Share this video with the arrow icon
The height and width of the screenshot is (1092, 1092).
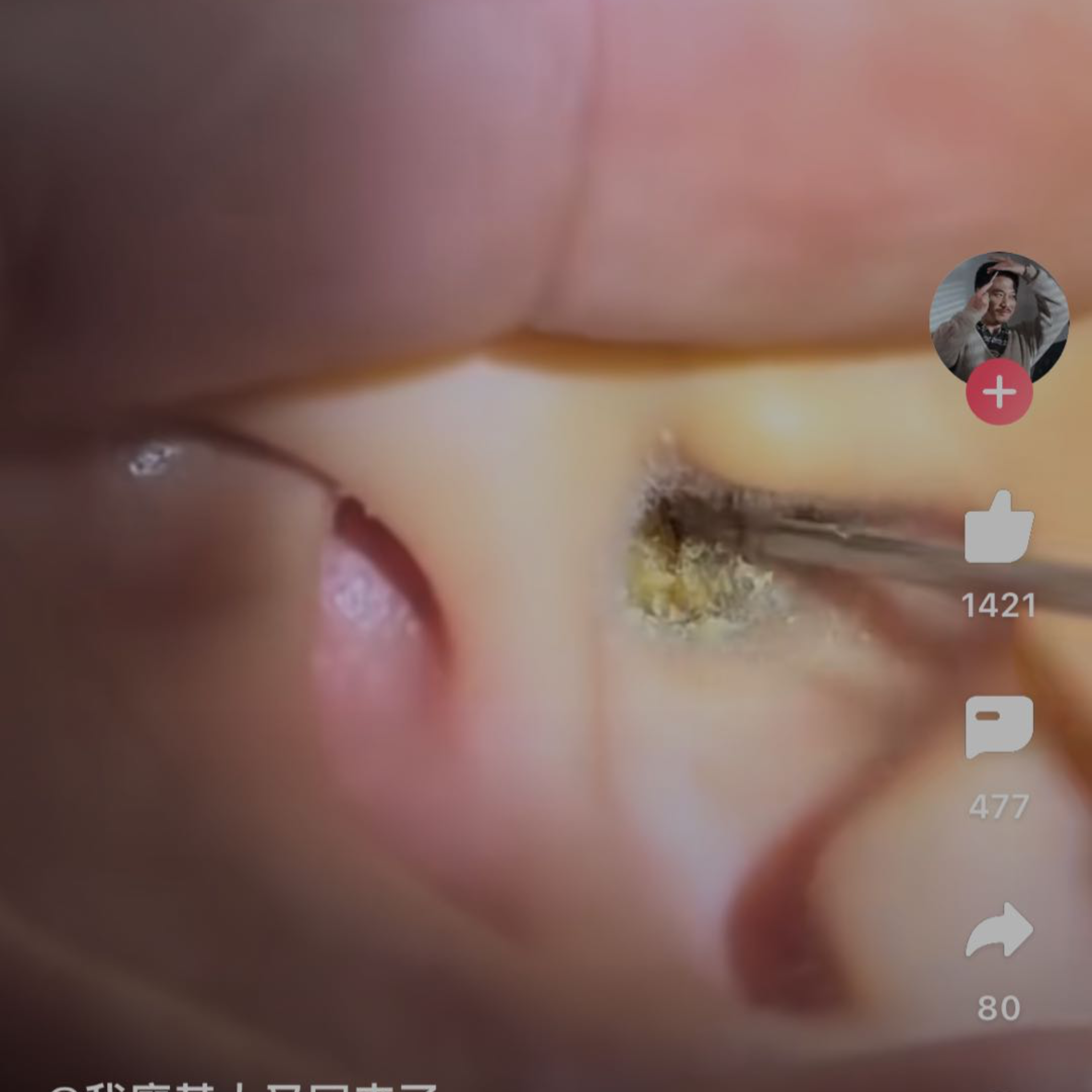point(999,931)
